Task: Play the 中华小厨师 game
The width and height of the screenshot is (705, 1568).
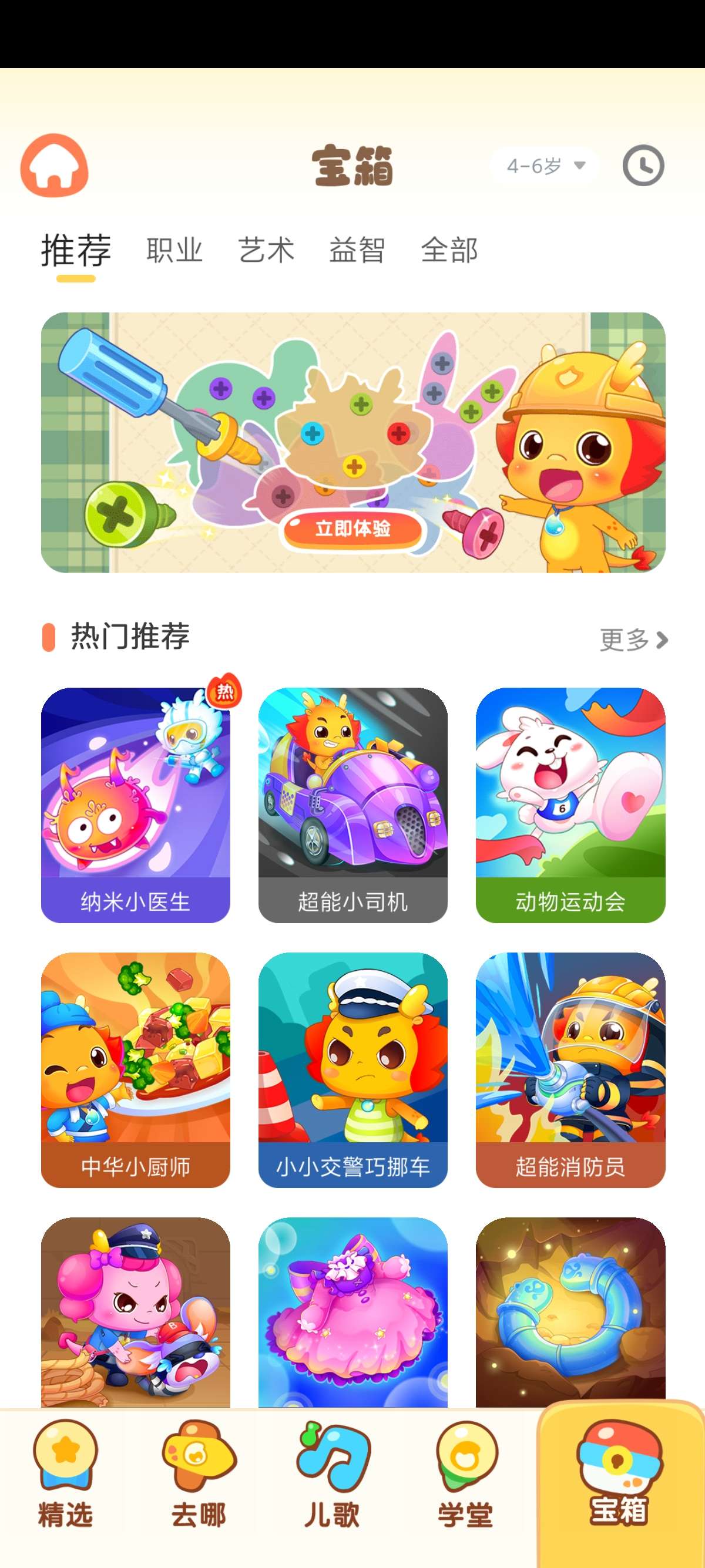Action: pyautogui.click(x=135, y=1069)
